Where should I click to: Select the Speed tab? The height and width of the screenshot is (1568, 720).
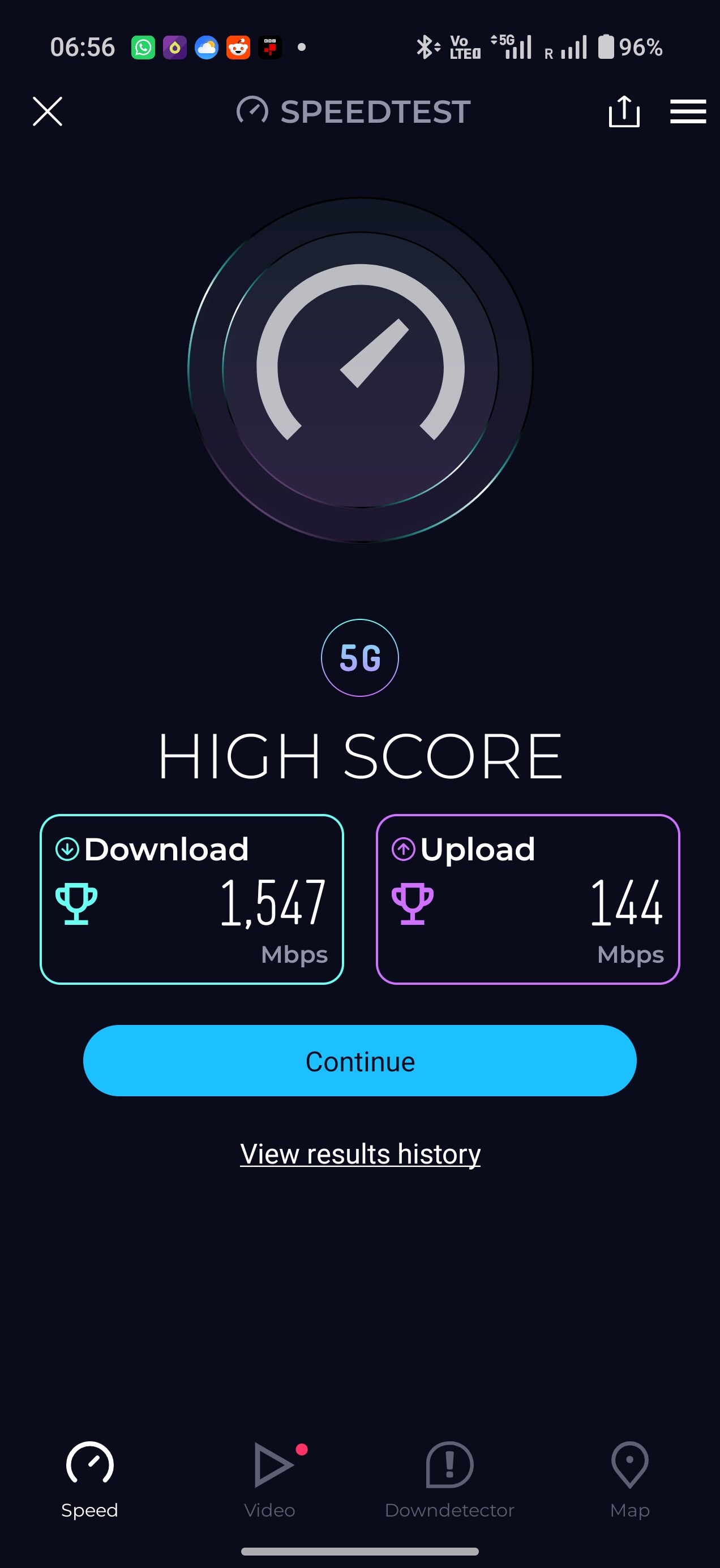coord(89,1479)
